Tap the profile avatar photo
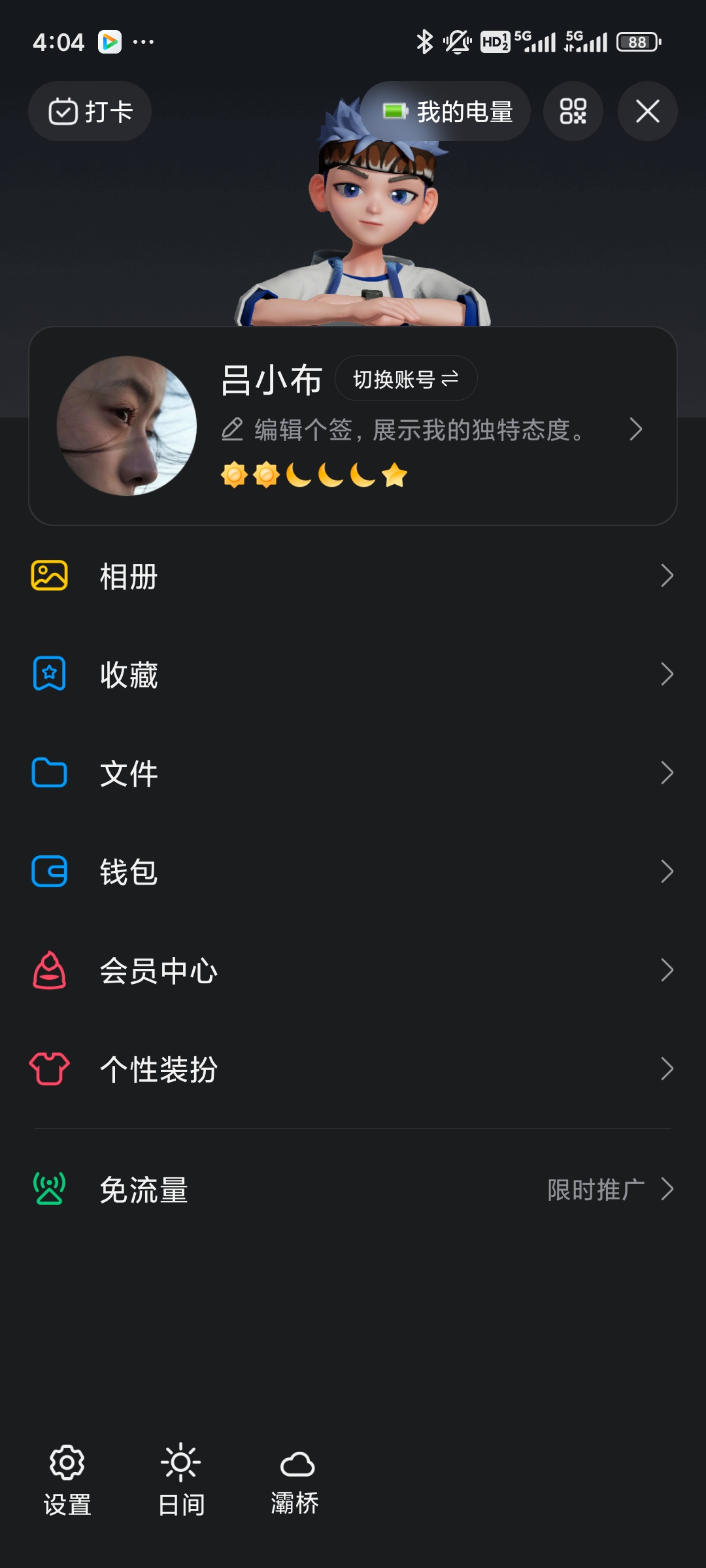 [127, 426]
